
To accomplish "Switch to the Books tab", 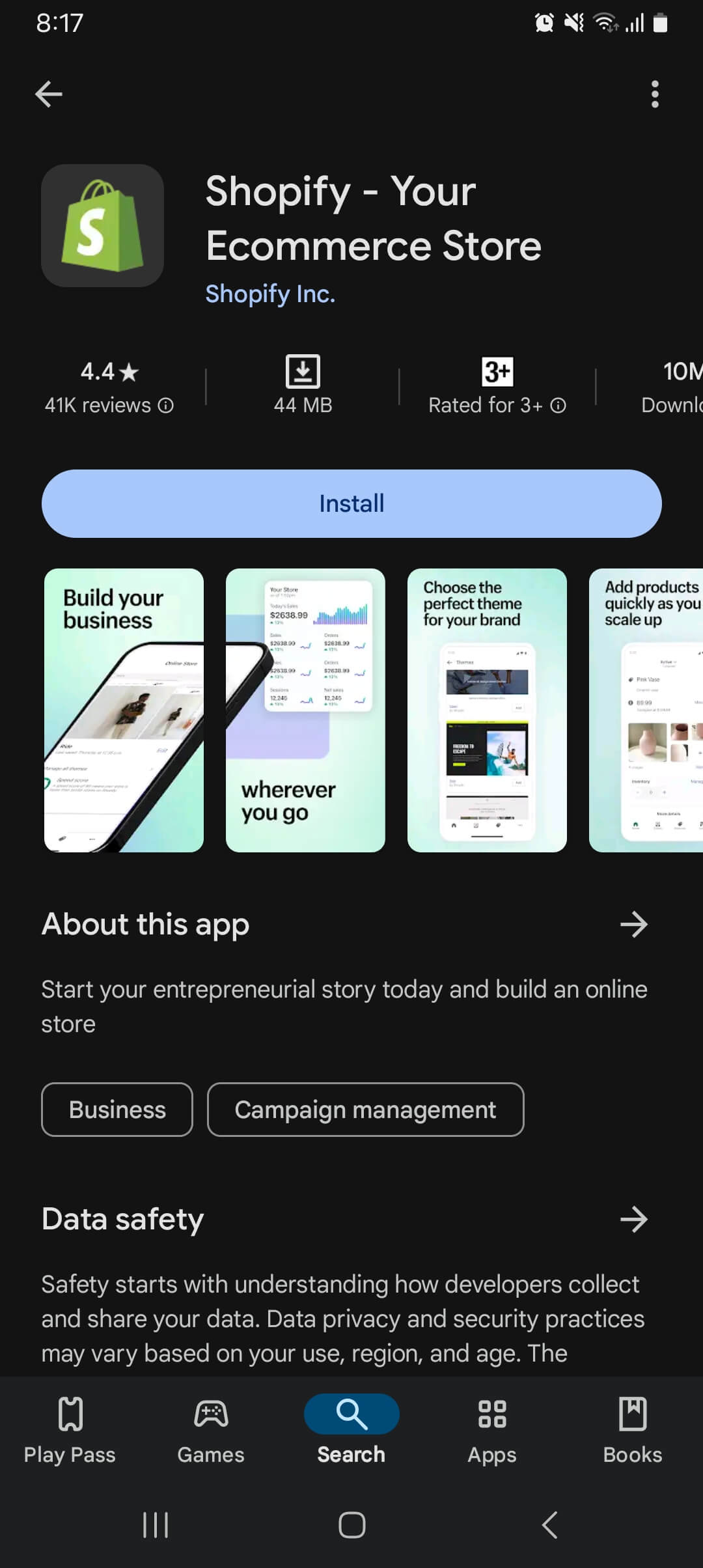I will (x=633, y=1430).
